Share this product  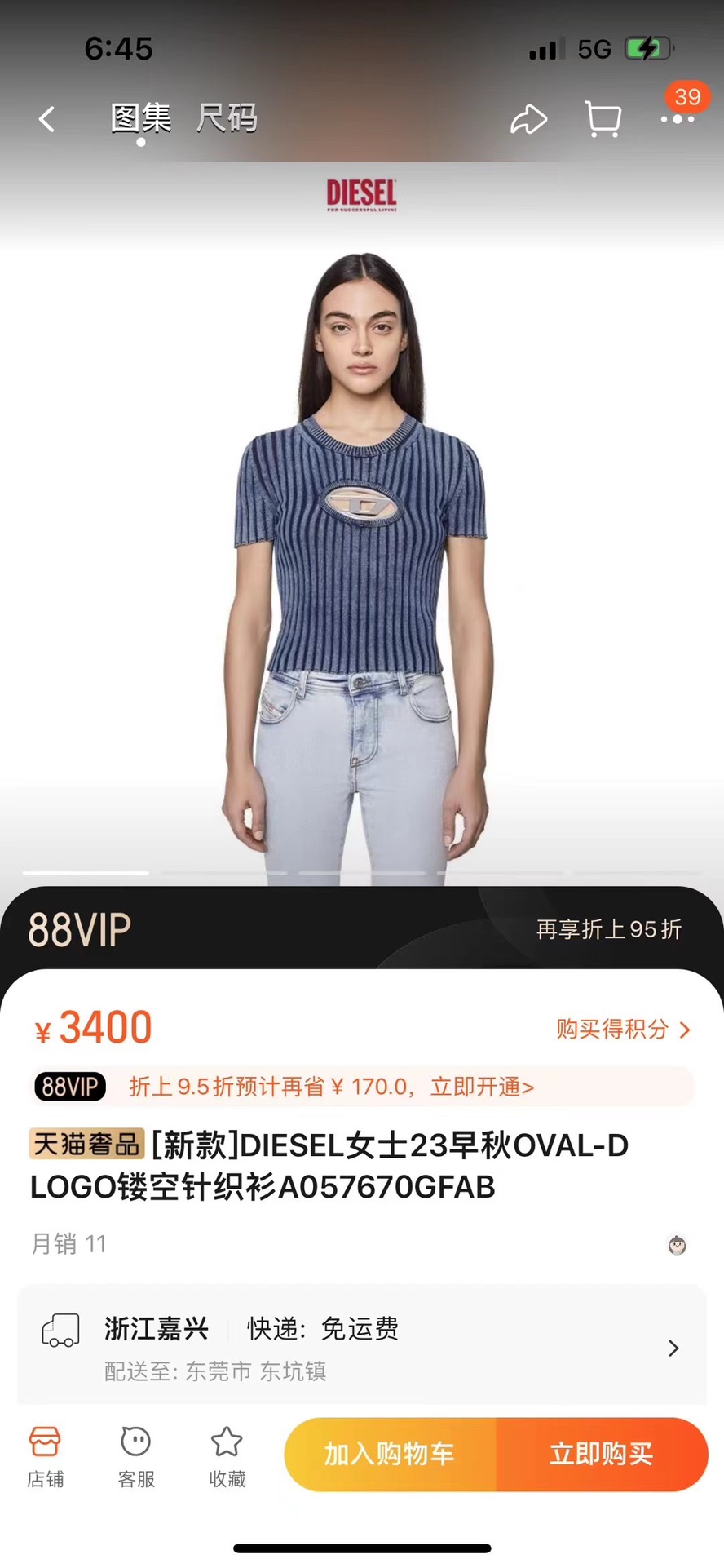(x=528, y=119)
